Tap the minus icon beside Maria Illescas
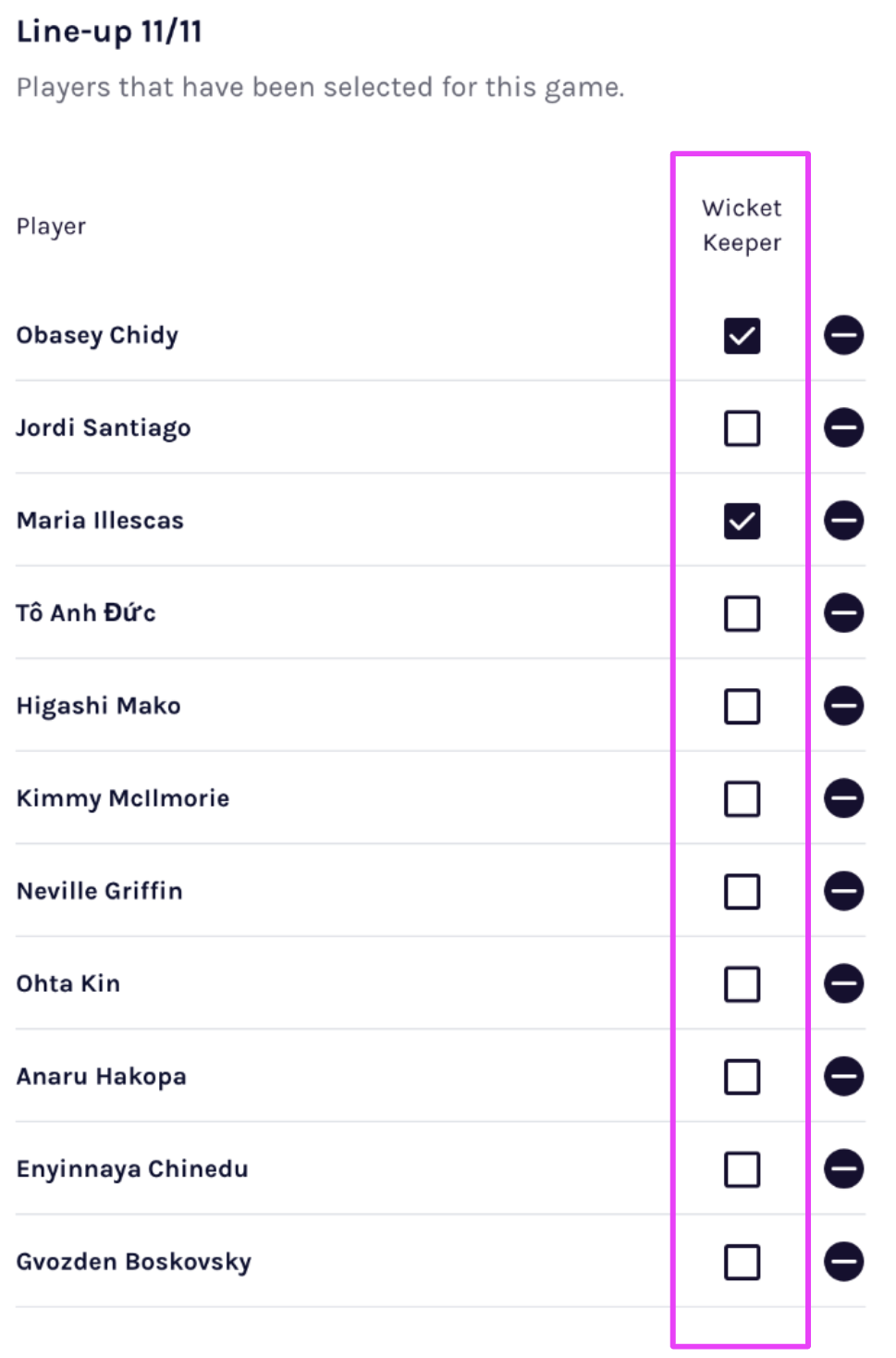The image size is (896, 1358). click(x=843, y=520)
